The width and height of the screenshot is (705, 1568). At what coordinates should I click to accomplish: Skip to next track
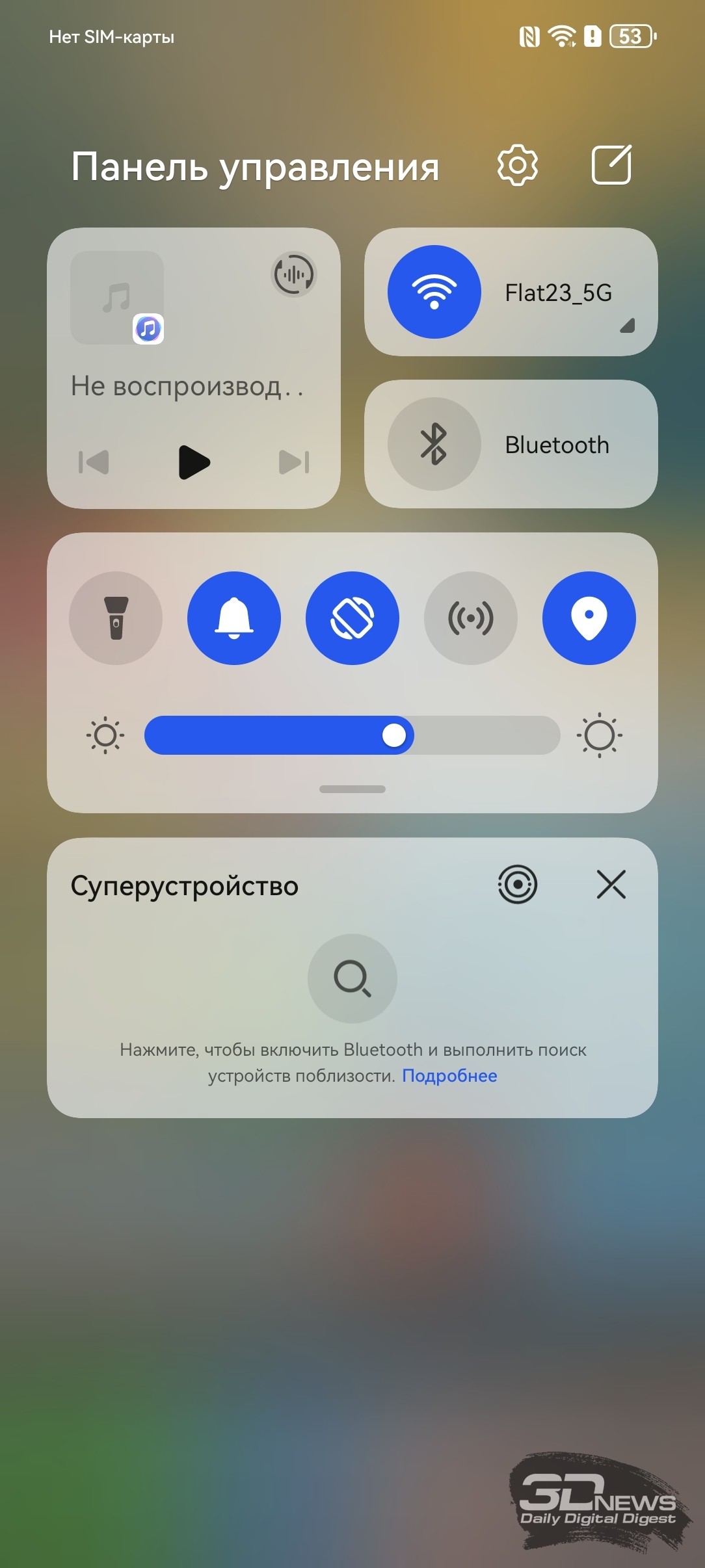pyautogui.click(x=294, y=462)
